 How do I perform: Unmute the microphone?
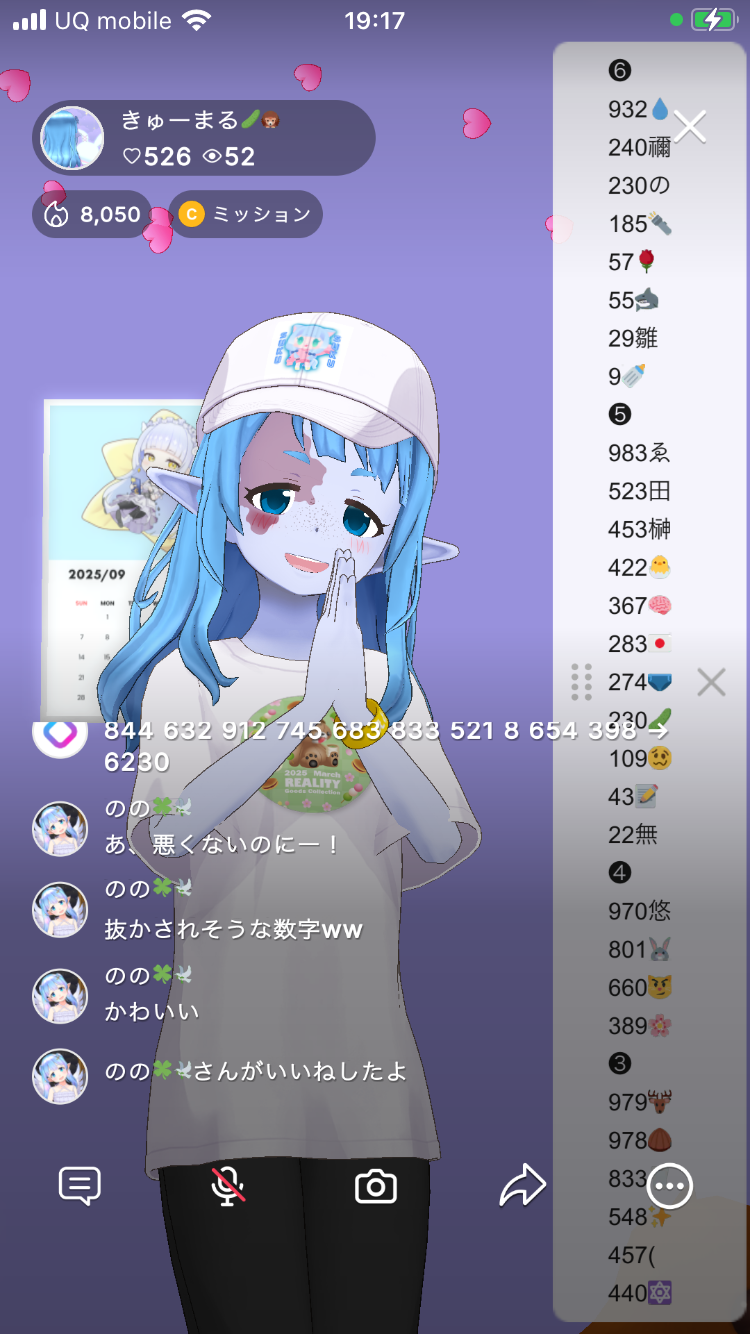(228, 1186)
